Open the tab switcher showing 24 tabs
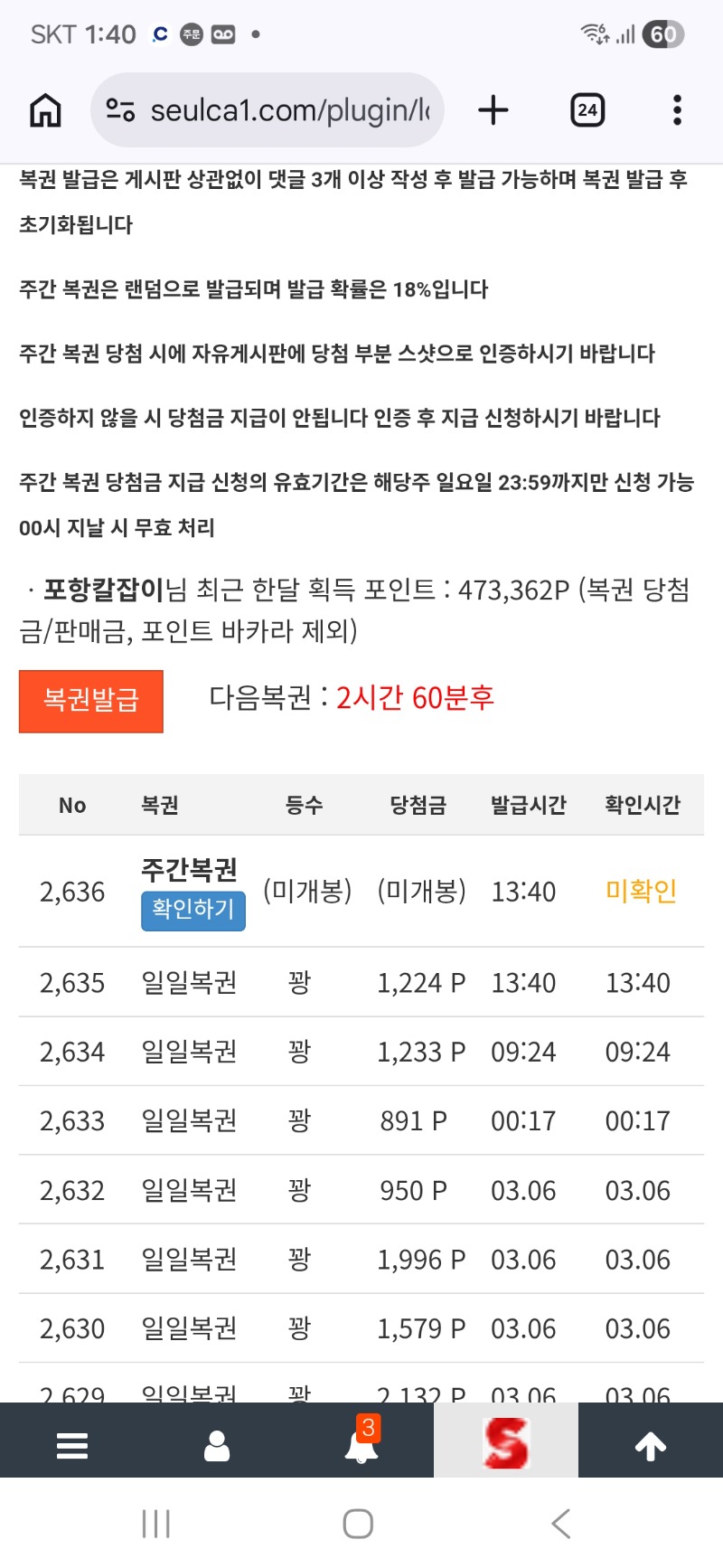This screenshot has height=1568, width=723. coord(587,110)
